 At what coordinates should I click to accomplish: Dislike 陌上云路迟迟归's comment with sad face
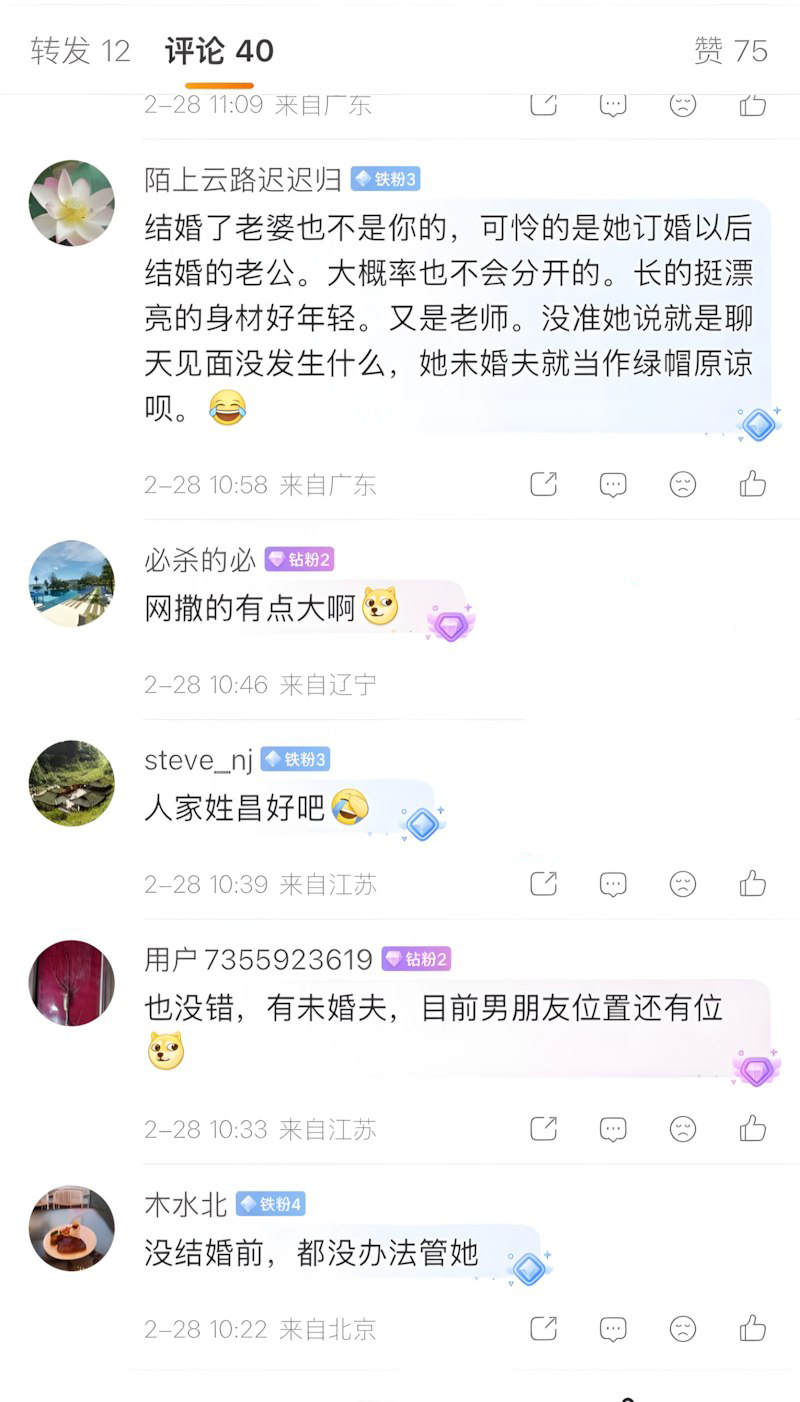click(683, 485)
